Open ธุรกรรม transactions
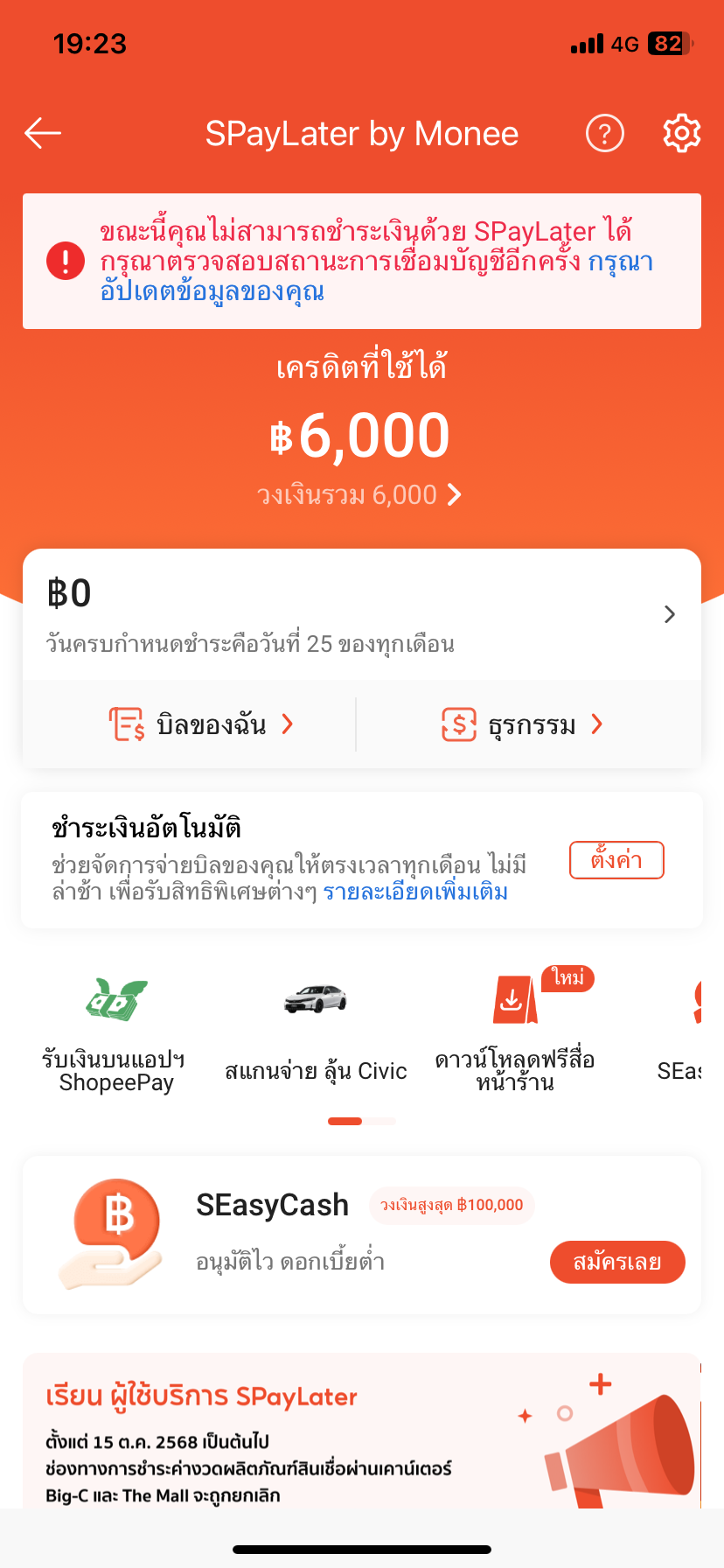724x1568 pixels. [x=523, y=724]
